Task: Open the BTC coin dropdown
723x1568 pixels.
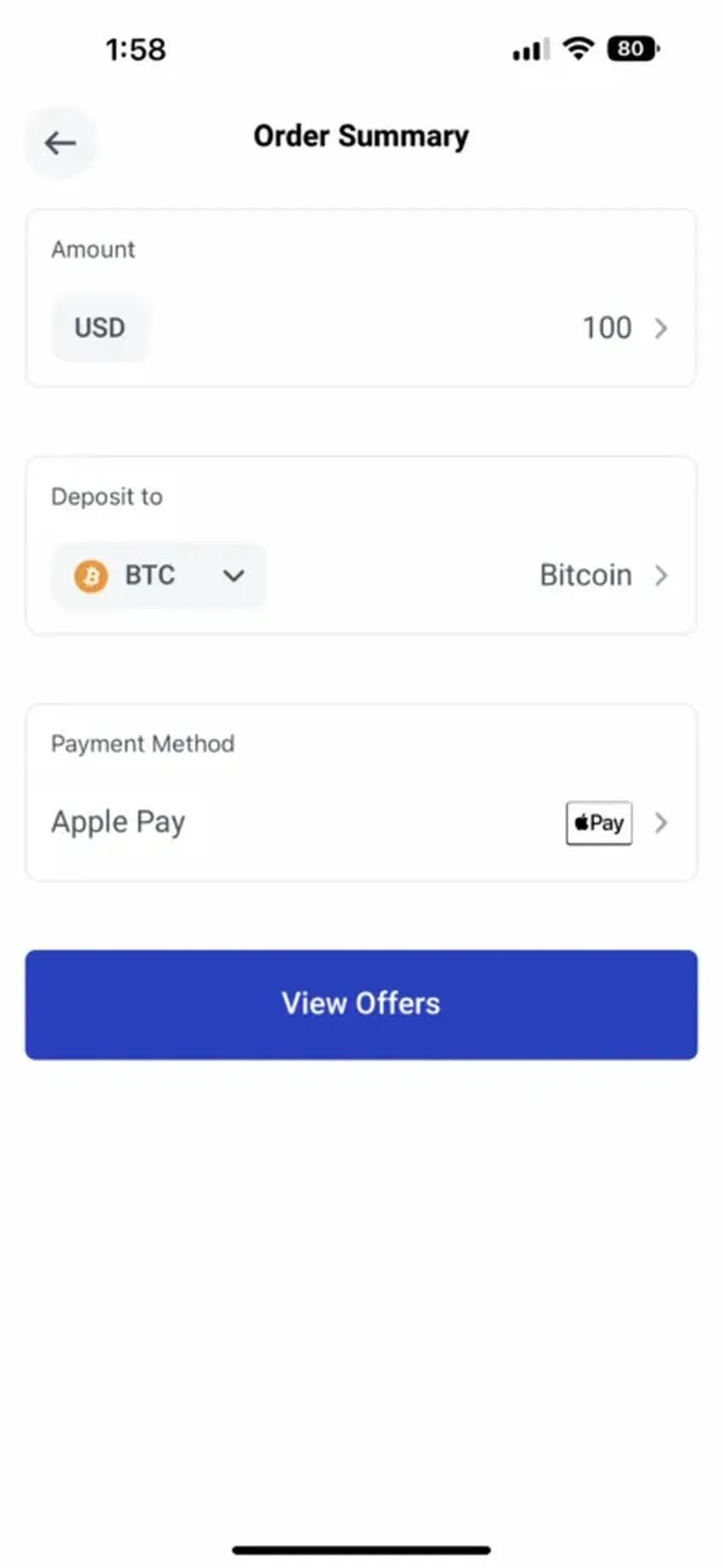Action: pos(159,576)
